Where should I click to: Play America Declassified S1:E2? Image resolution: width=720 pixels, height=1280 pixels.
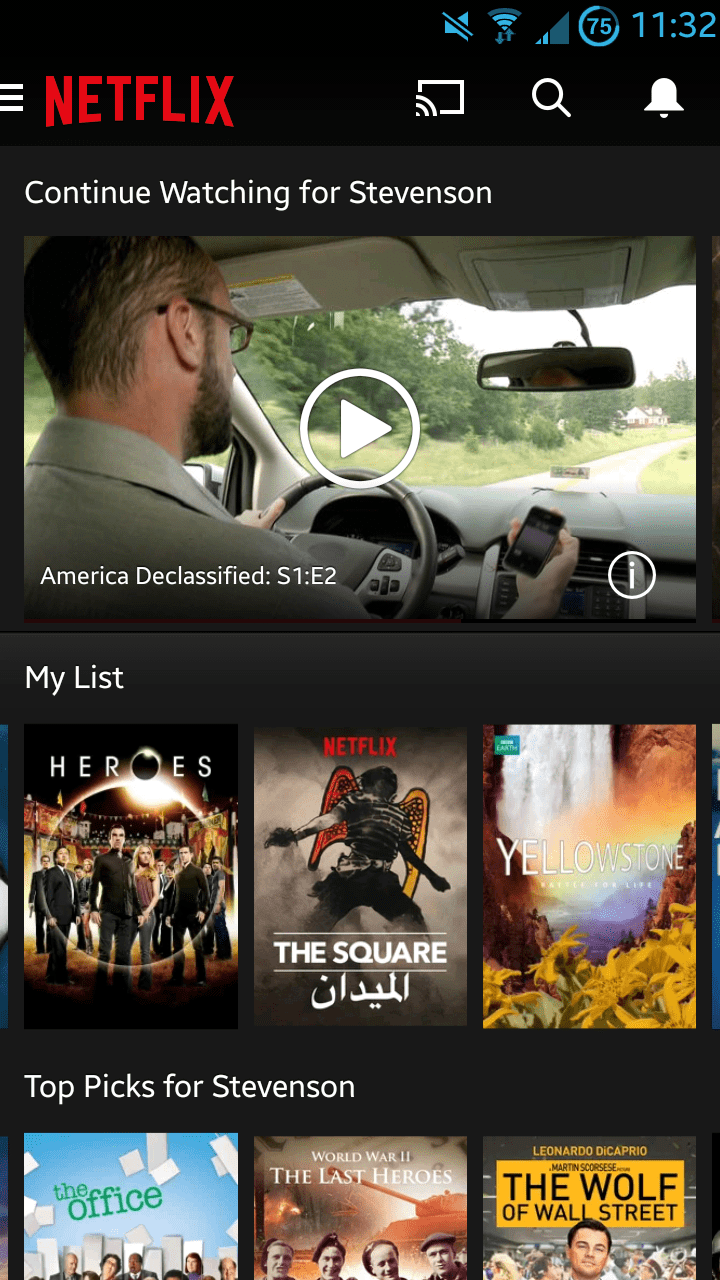pos(360,429)
